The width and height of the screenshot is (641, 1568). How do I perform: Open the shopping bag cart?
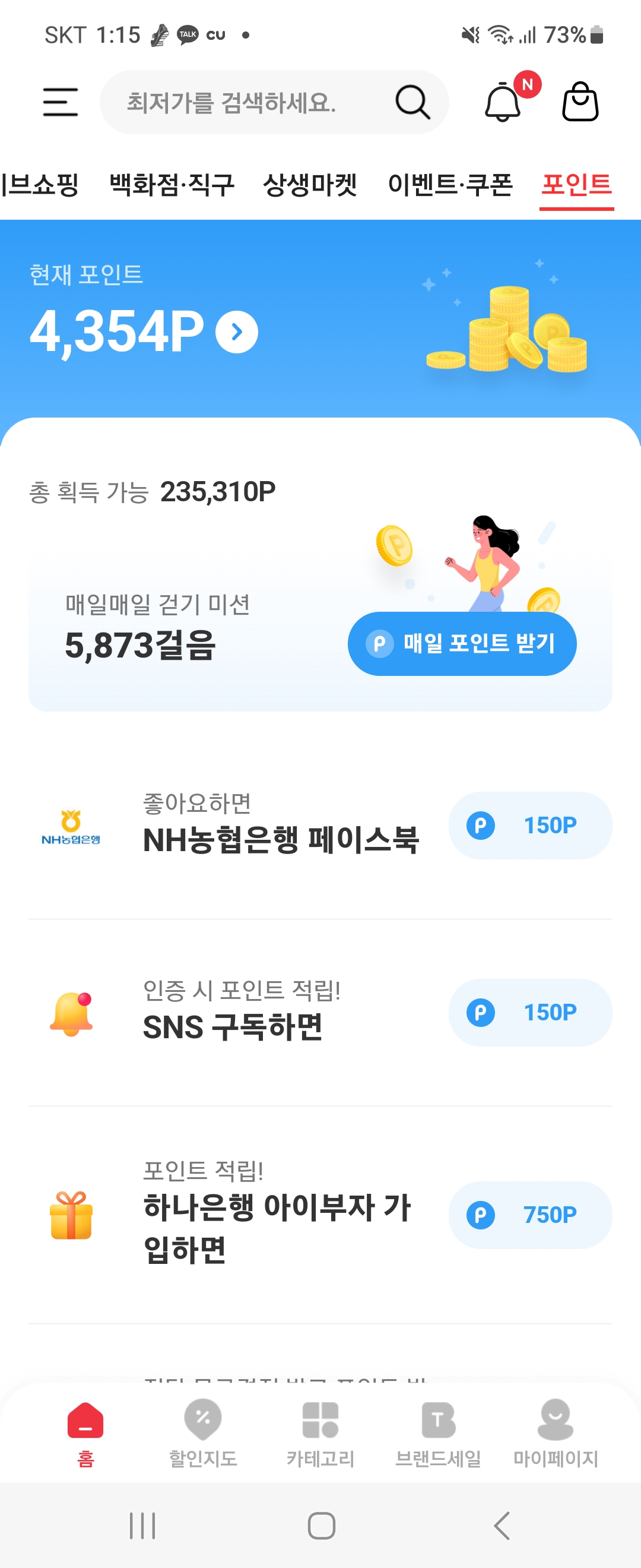(580, 102)
